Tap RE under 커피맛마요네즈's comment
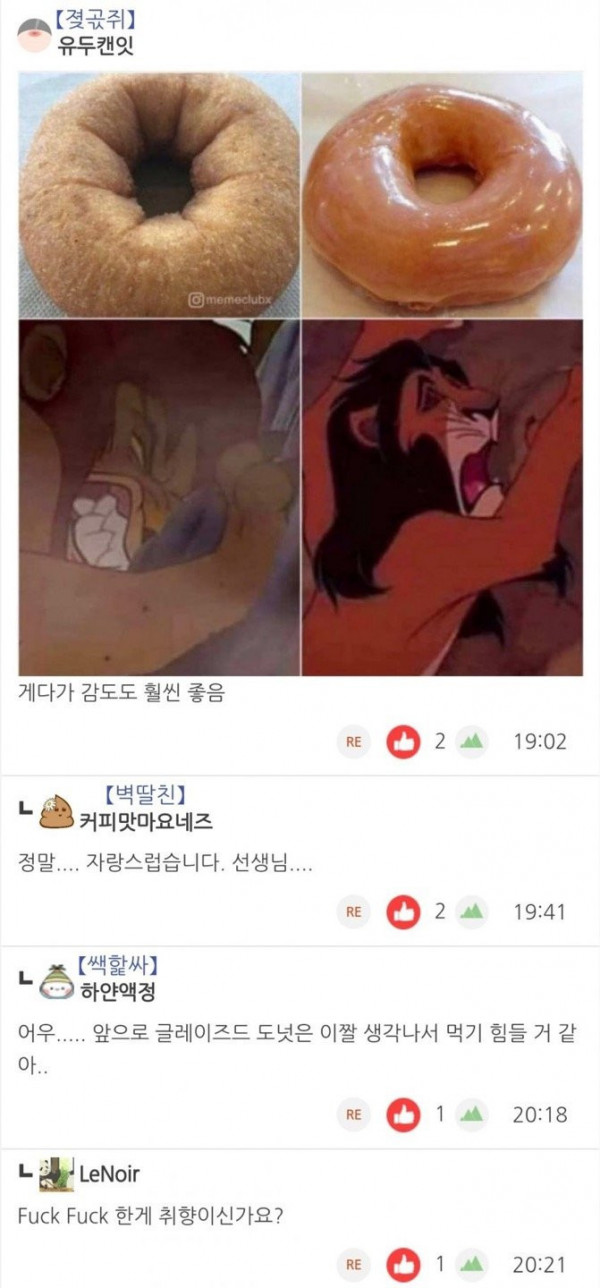 coord(353,911)
